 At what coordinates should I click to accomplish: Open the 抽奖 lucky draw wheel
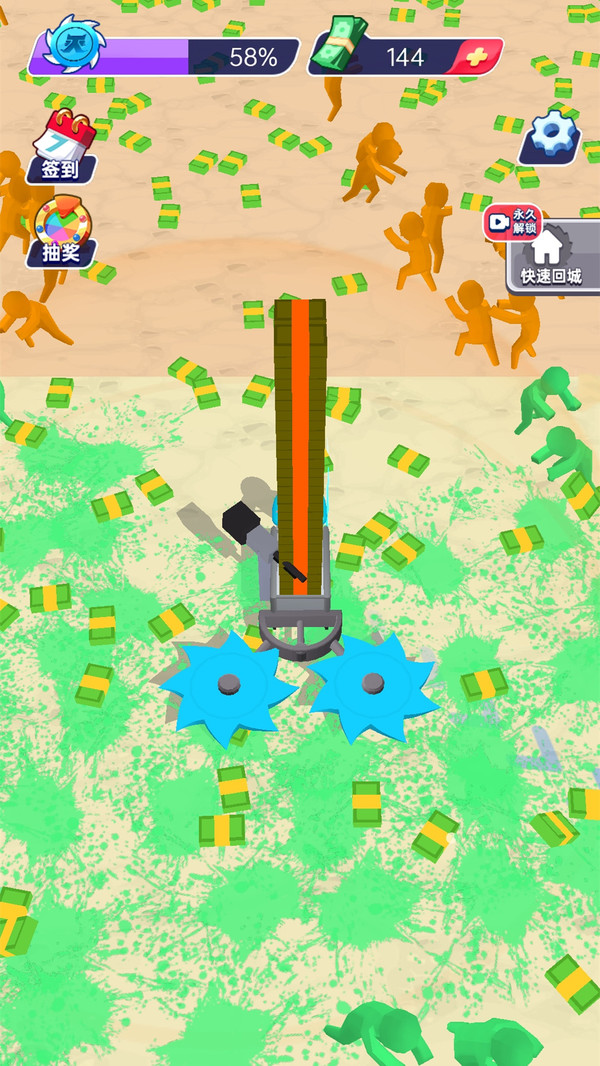pos(60,232)
